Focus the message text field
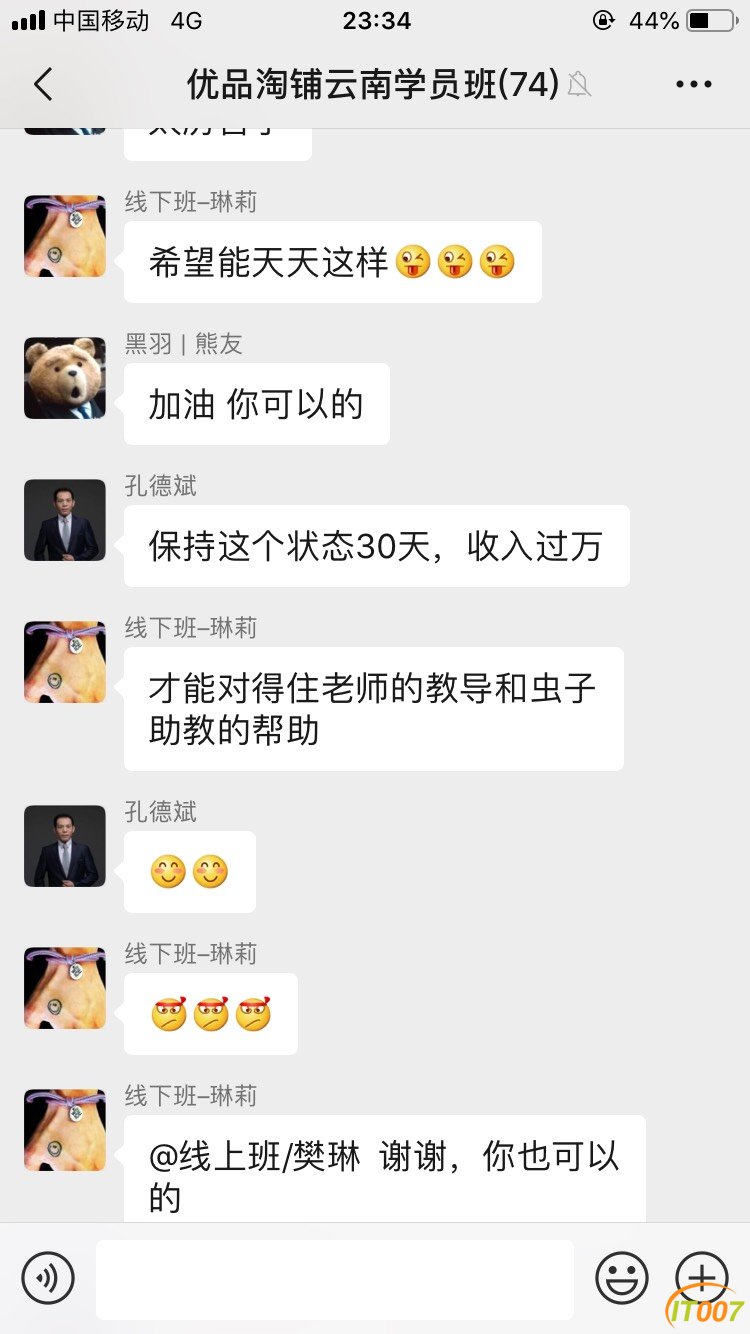 [335, 1279]
